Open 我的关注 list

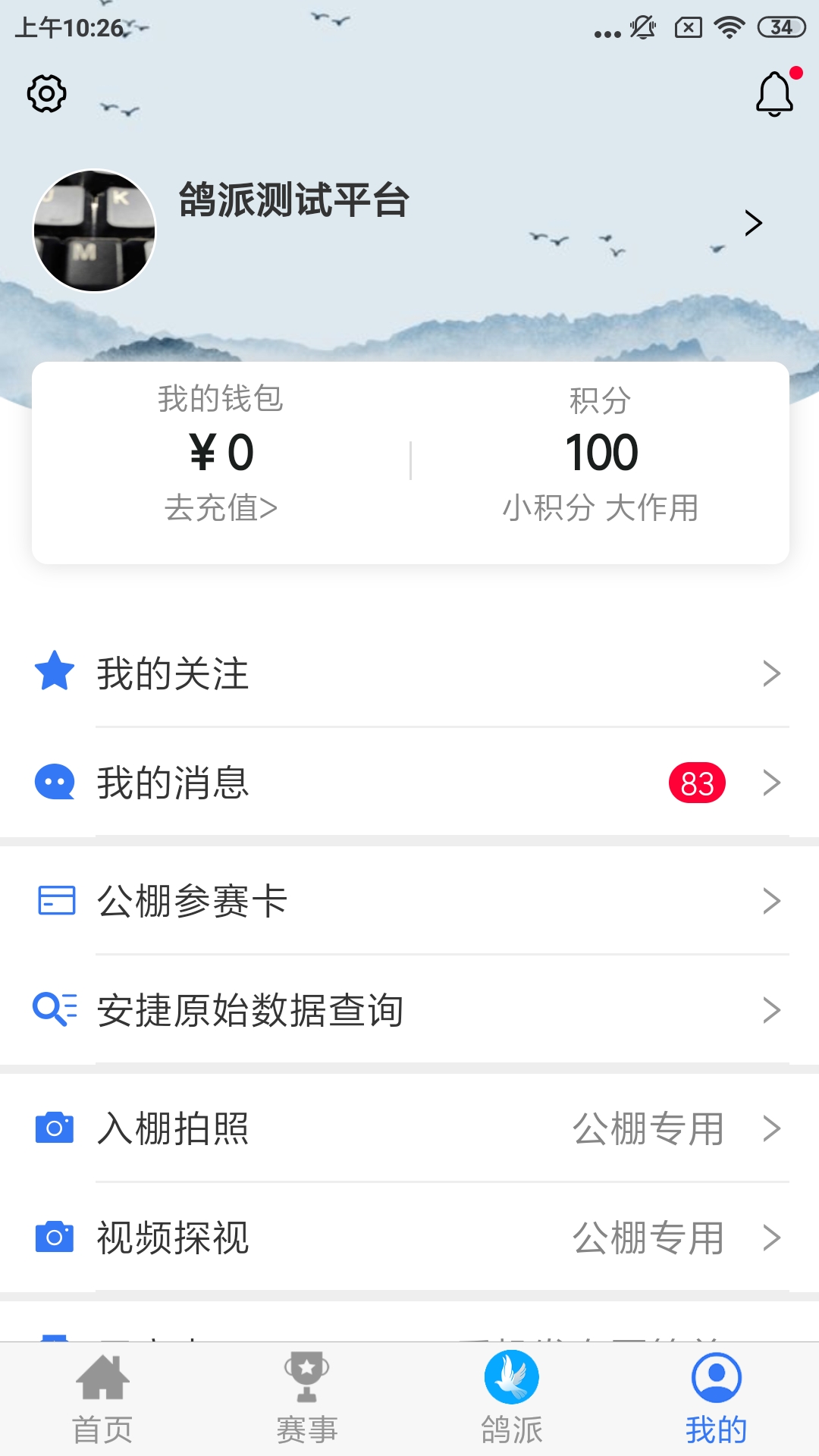coord(409,673)
